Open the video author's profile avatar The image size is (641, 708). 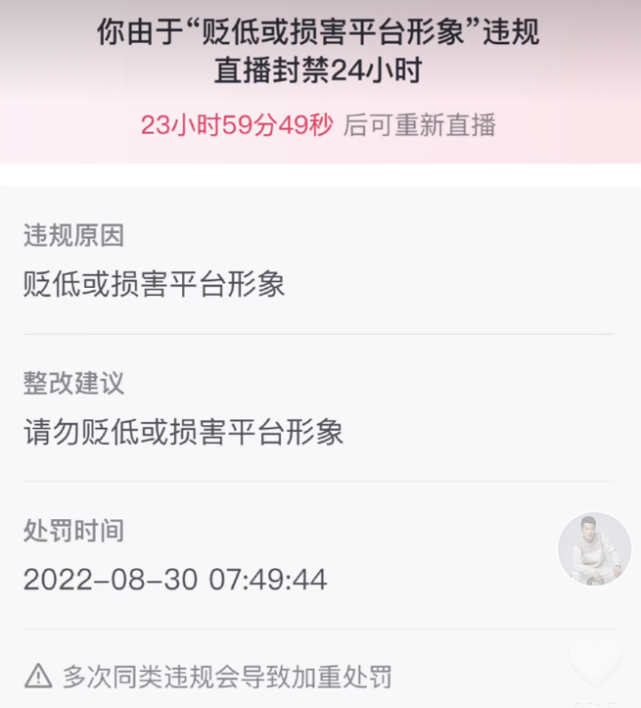[594, 549]
